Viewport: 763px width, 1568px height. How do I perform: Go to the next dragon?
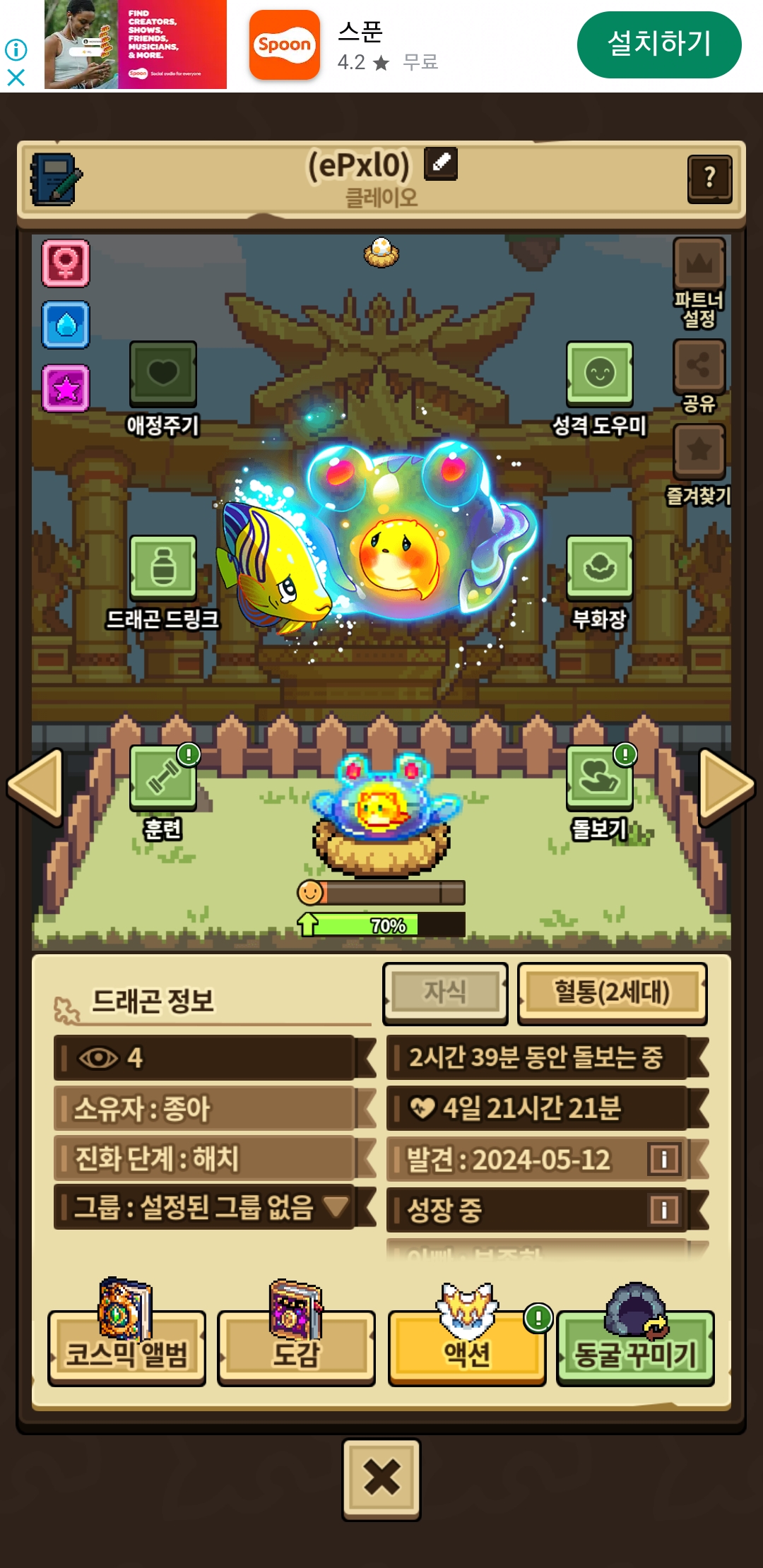(x=727, y=786)
